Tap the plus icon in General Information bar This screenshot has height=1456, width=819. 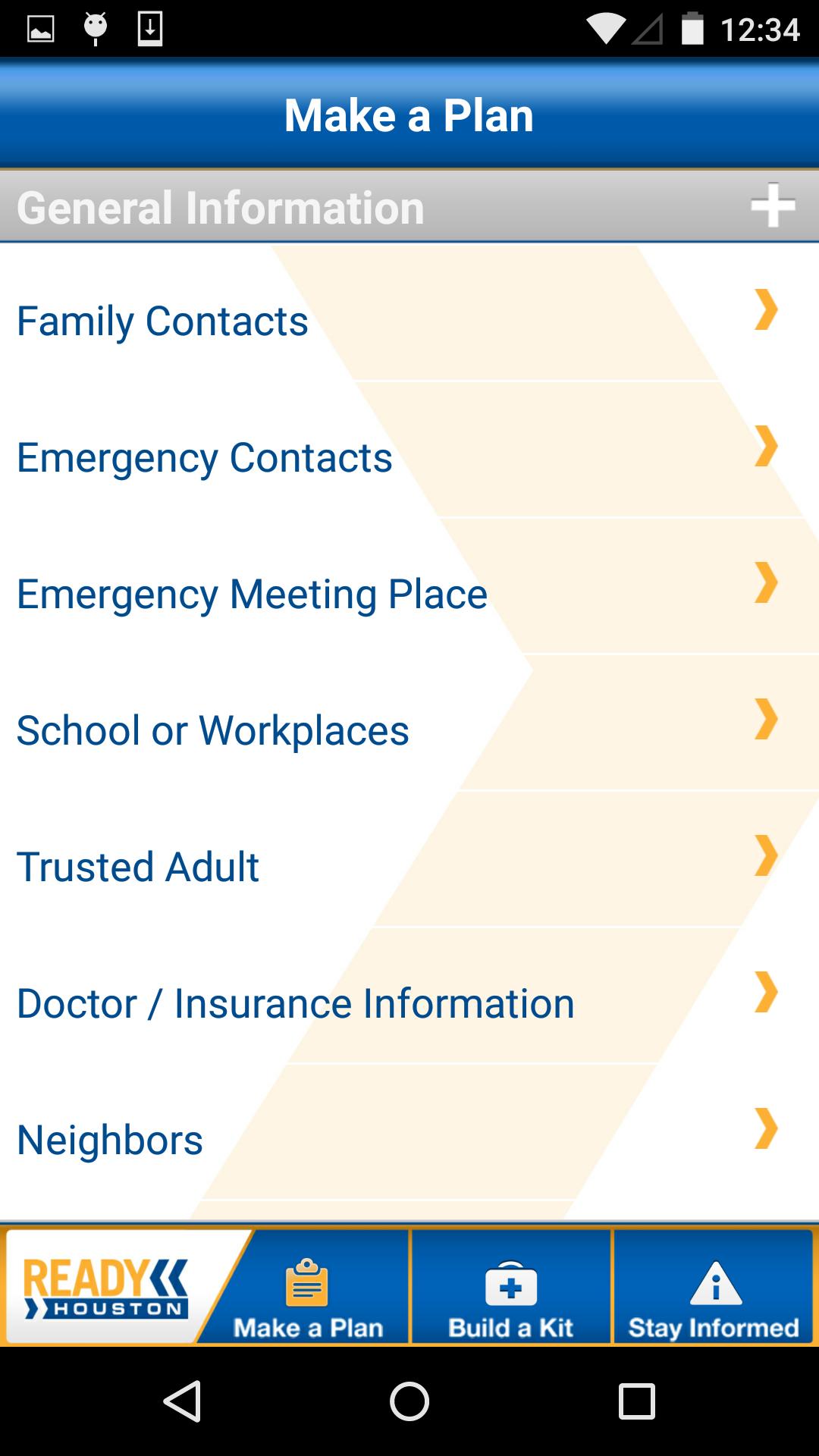[x=773, y=206]
